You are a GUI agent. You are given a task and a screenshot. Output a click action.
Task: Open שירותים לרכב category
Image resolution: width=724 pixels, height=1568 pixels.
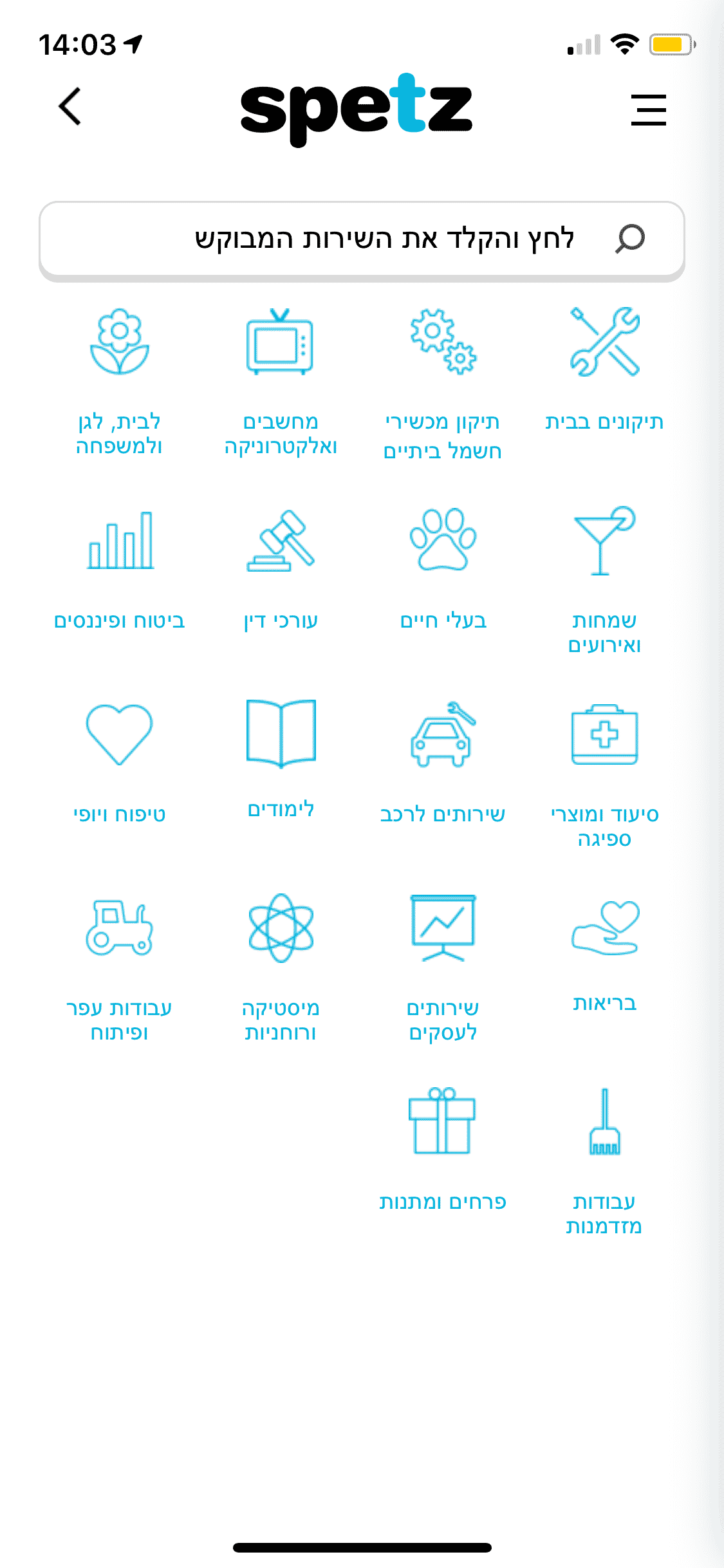click(443, 763)
